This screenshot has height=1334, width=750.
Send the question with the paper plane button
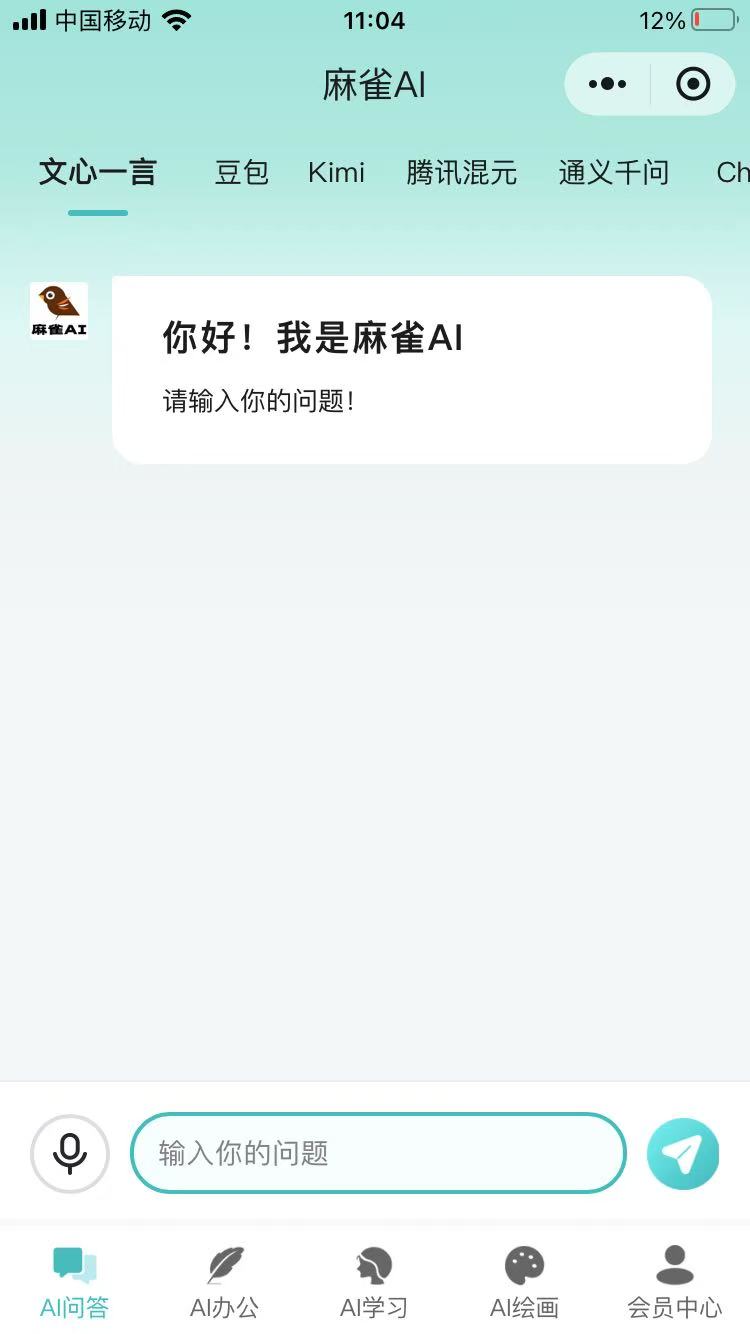[x=683, y=1153]
